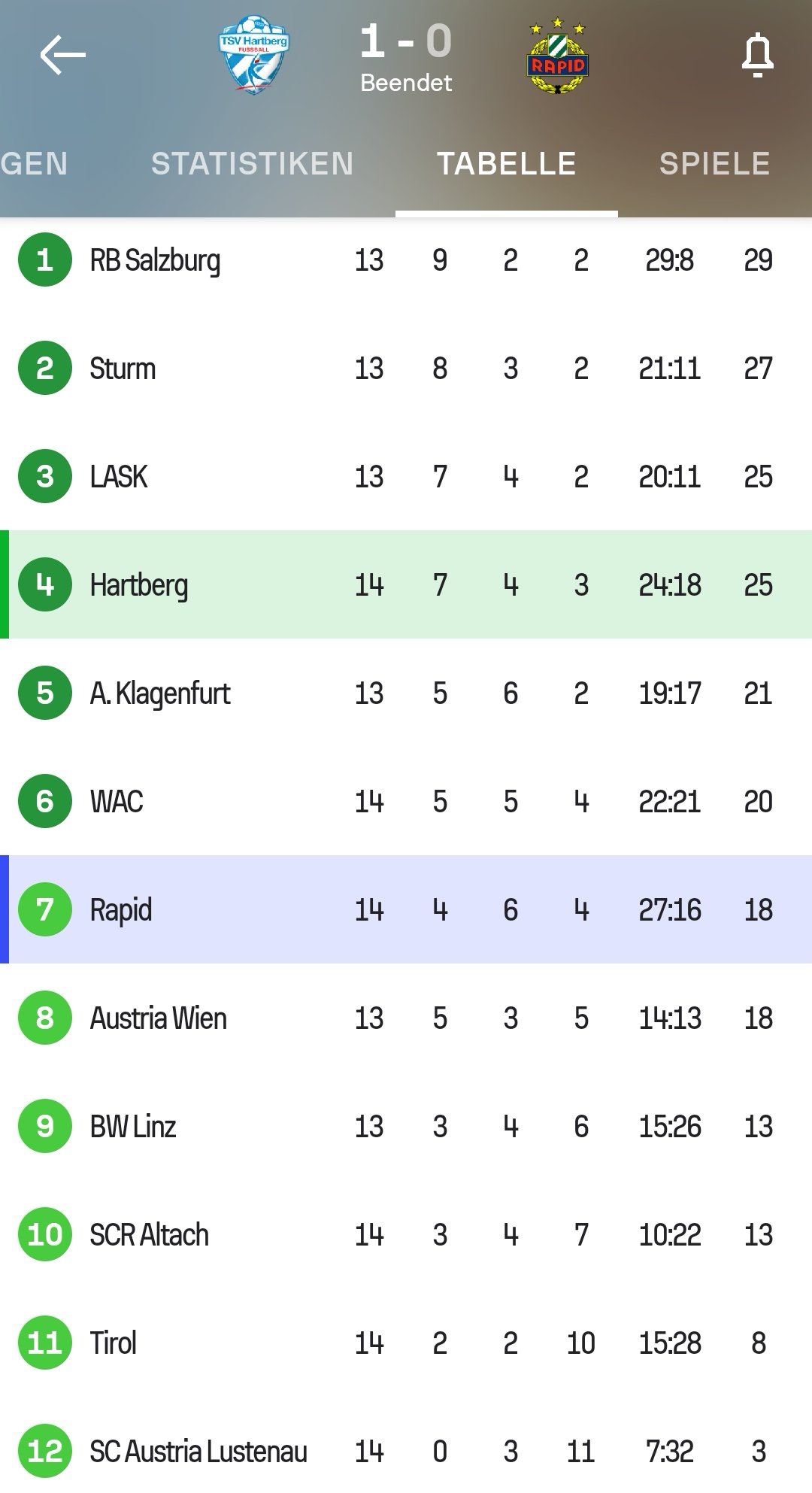
Task: Select the Tabelle tab
Action: click(x=507, y=164)
